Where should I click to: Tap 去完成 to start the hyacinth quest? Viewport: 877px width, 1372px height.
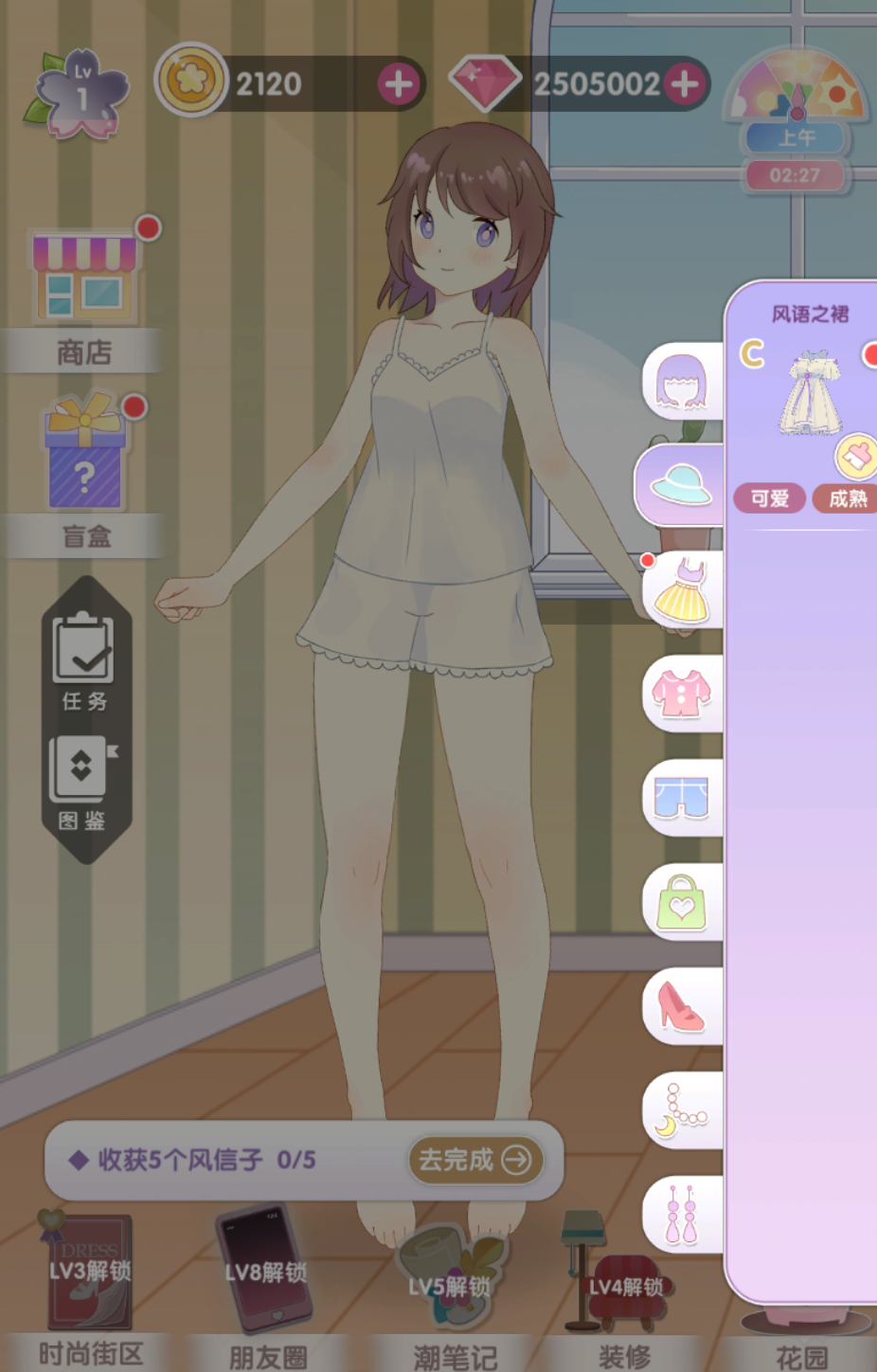coord(475,1160)
